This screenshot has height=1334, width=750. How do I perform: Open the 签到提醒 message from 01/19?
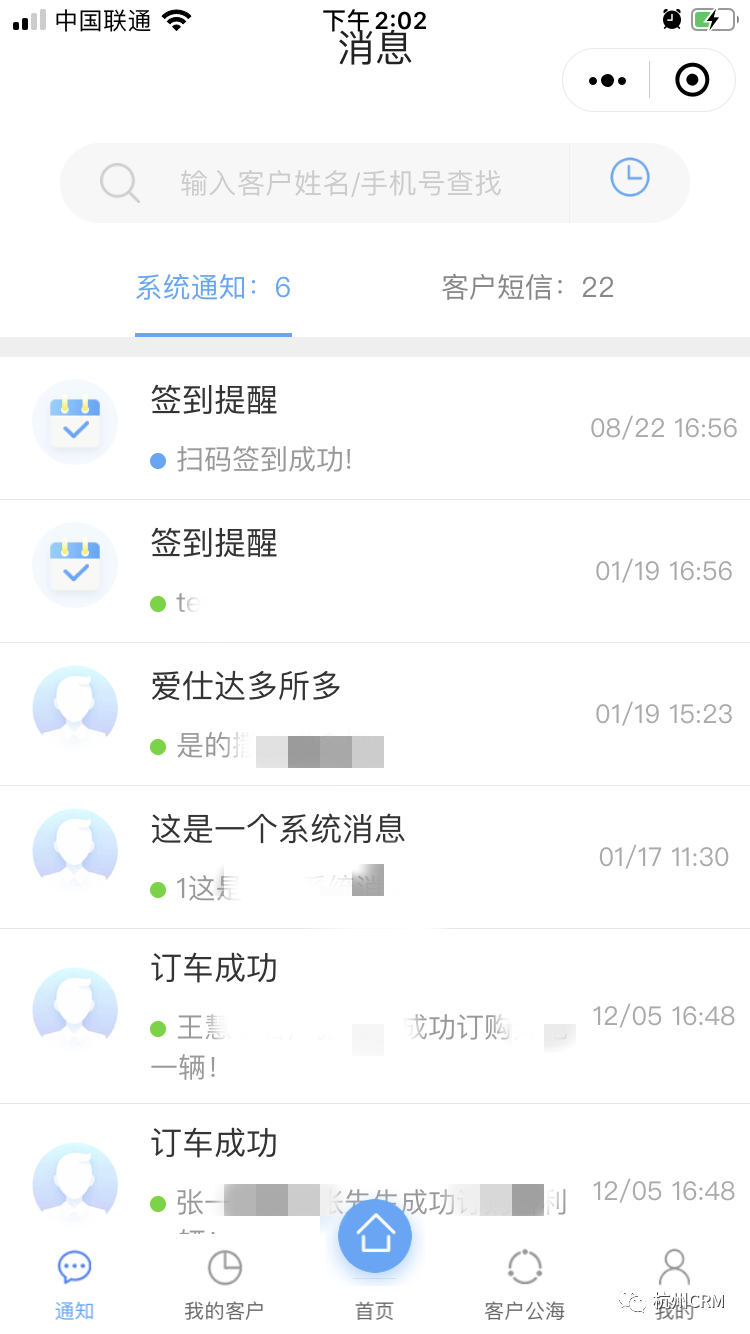tap(375, 571)
